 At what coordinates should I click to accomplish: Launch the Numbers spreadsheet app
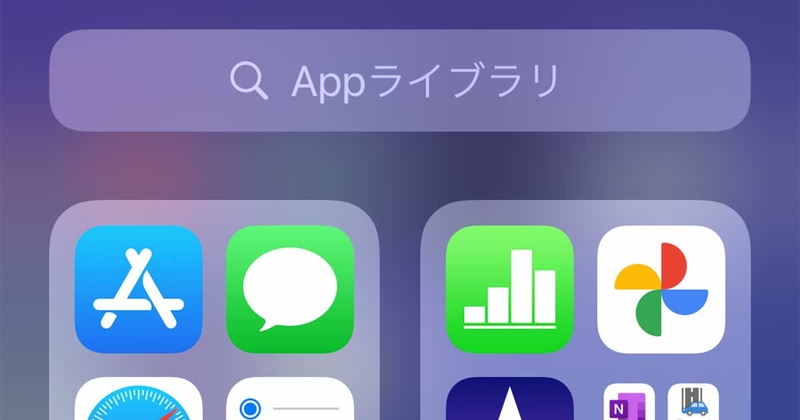click(509, 289)
